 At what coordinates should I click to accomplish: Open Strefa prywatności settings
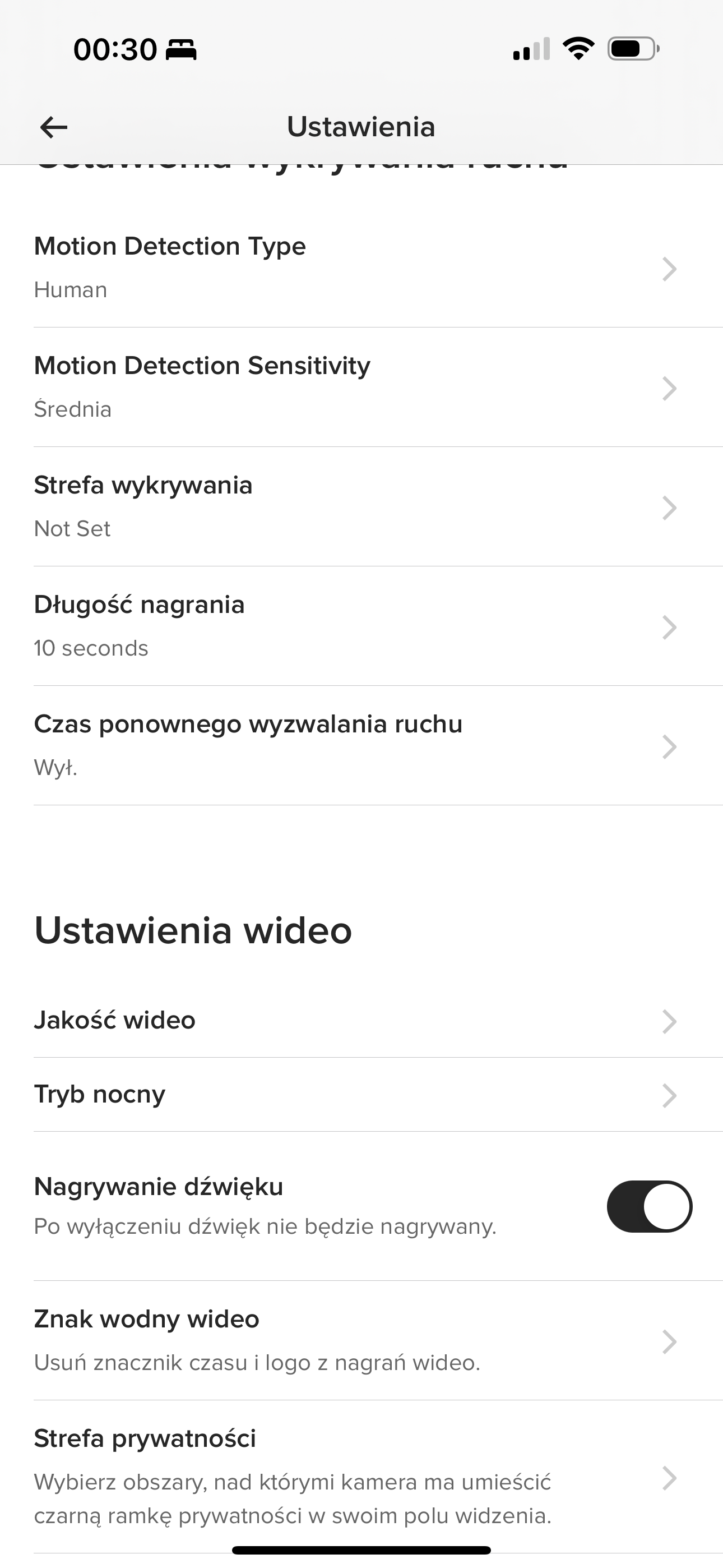pyautogui.click(x=361, y=1477)
